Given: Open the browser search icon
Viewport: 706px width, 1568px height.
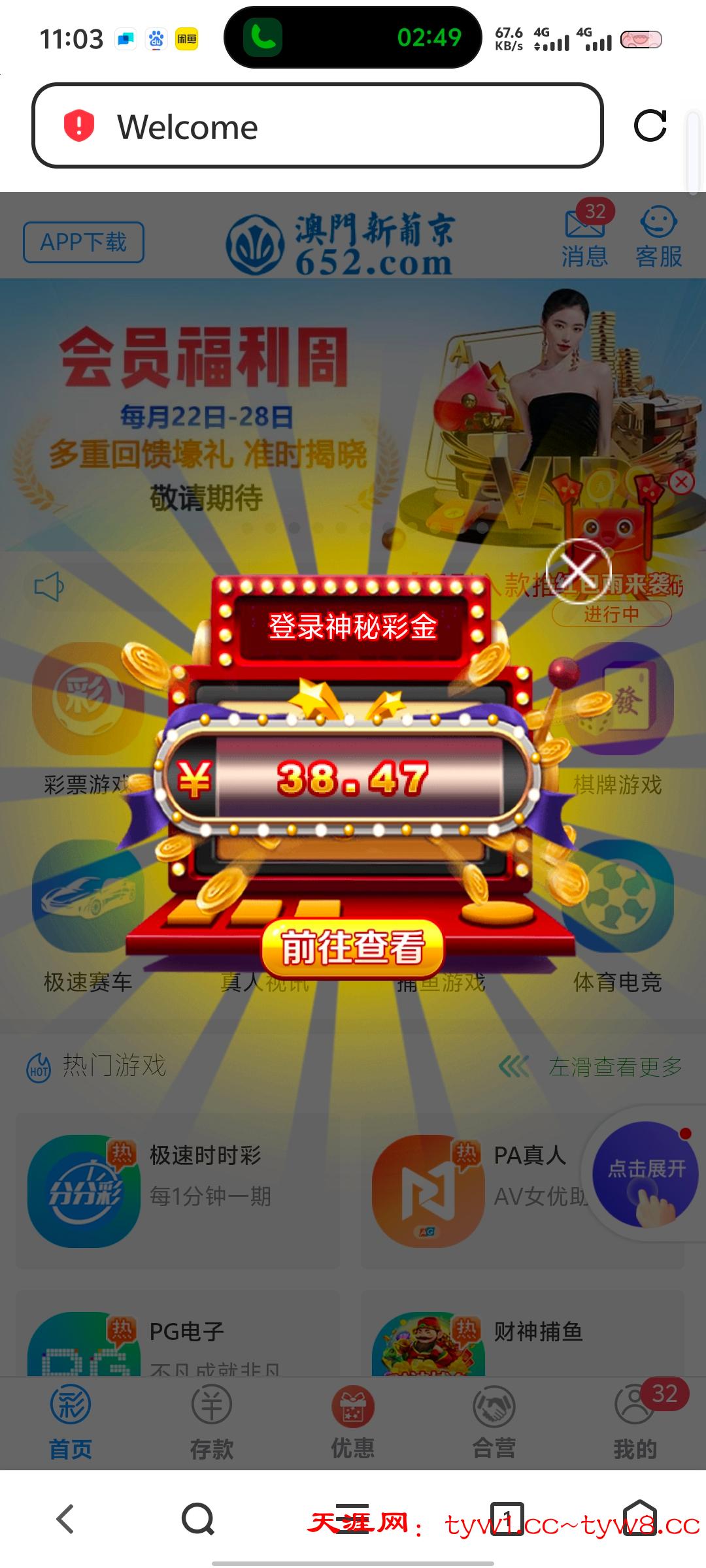Looking at the screenshot, I should [x=197, y=1518].
